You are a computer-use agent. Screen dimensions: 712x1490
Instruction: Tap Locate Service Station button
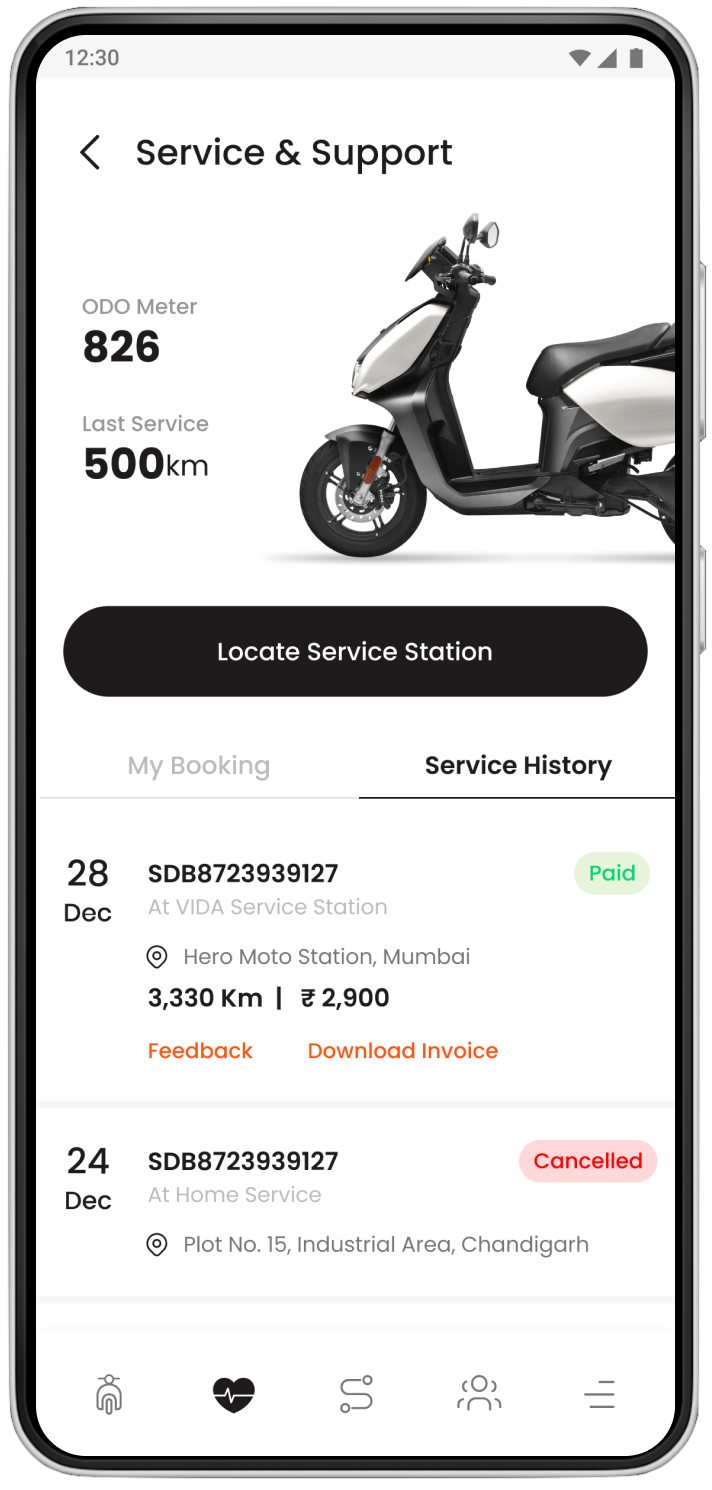pos(355,651)
